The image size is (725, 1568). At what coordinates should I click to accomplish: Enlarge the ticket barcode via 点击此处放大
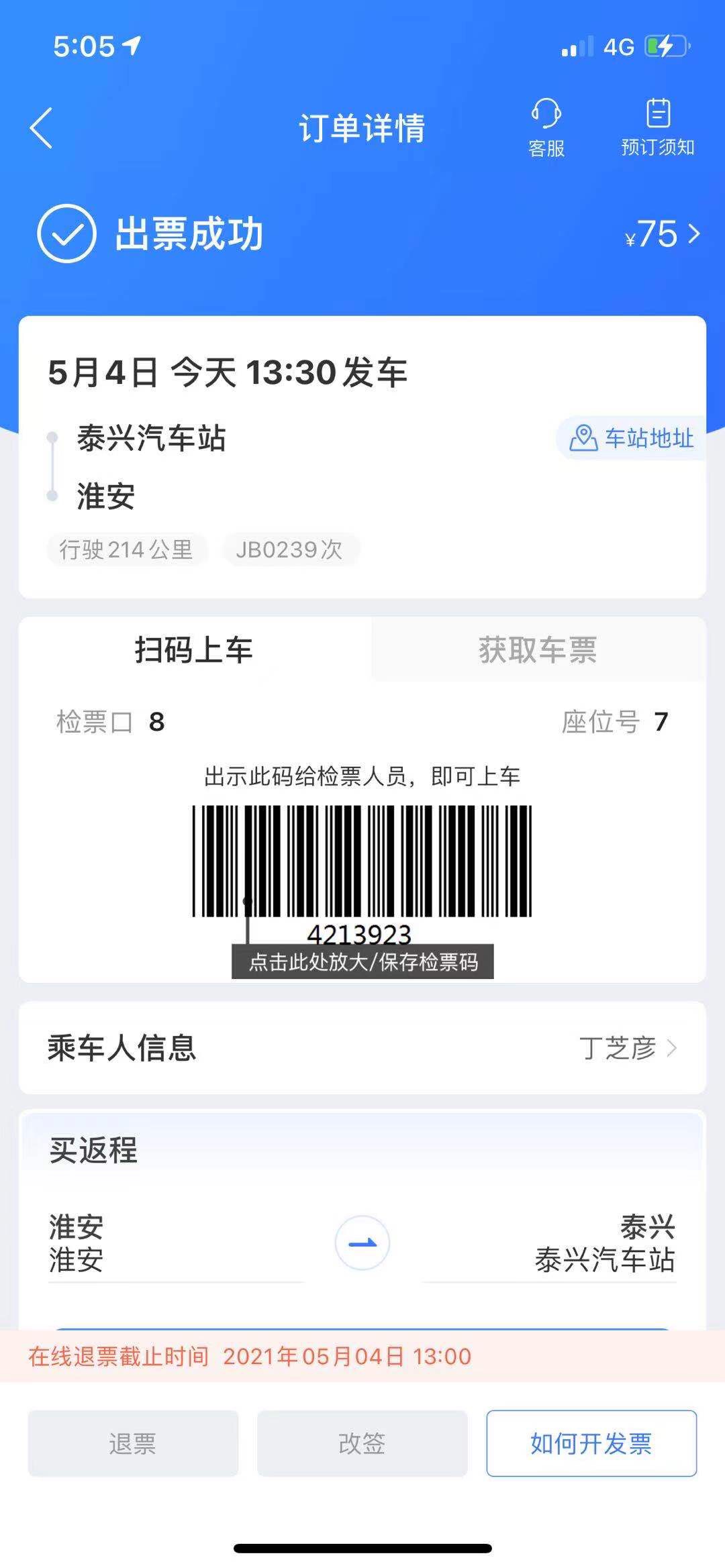coord(362,961)
